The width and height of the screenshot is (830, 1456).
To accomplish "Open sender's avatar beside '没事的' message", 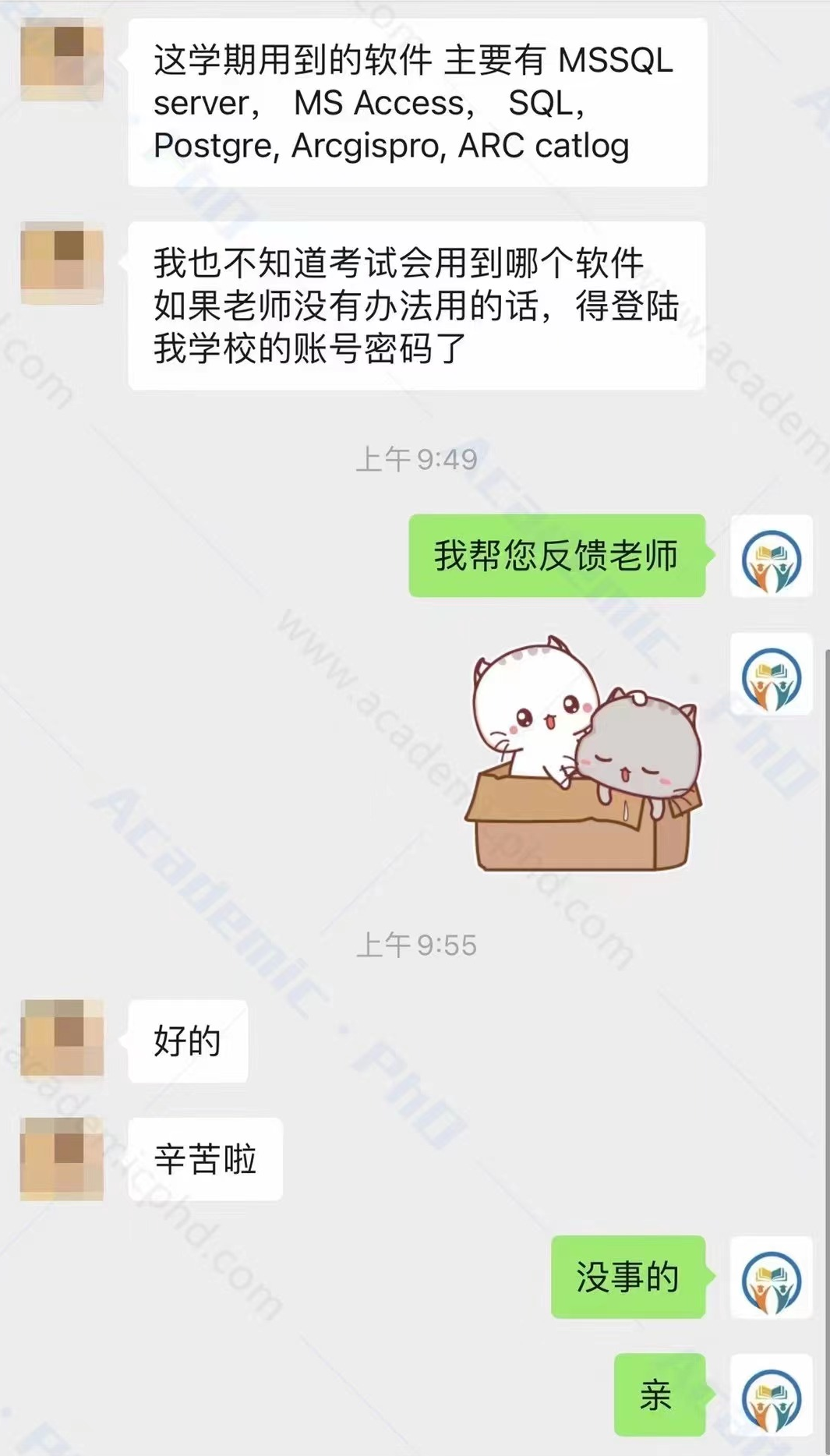I will click(x=771, y=1278).
